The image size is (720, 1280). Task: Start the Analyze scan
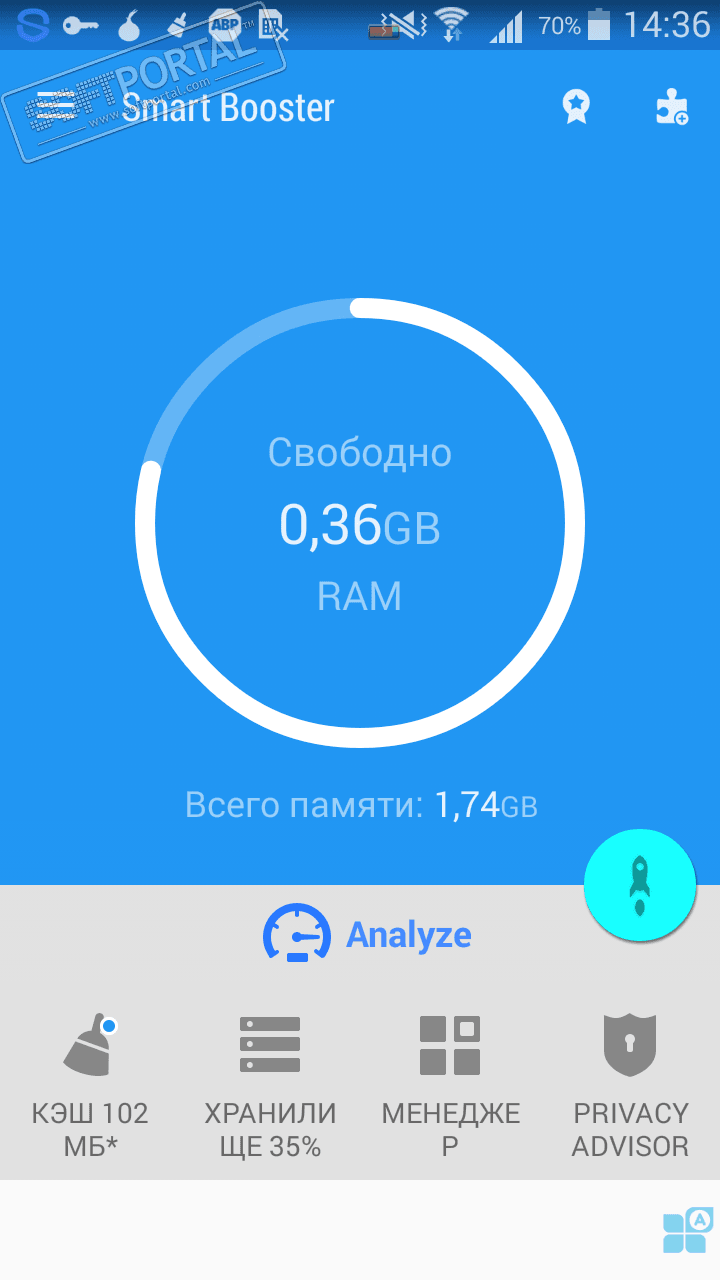tap(367, 935)
